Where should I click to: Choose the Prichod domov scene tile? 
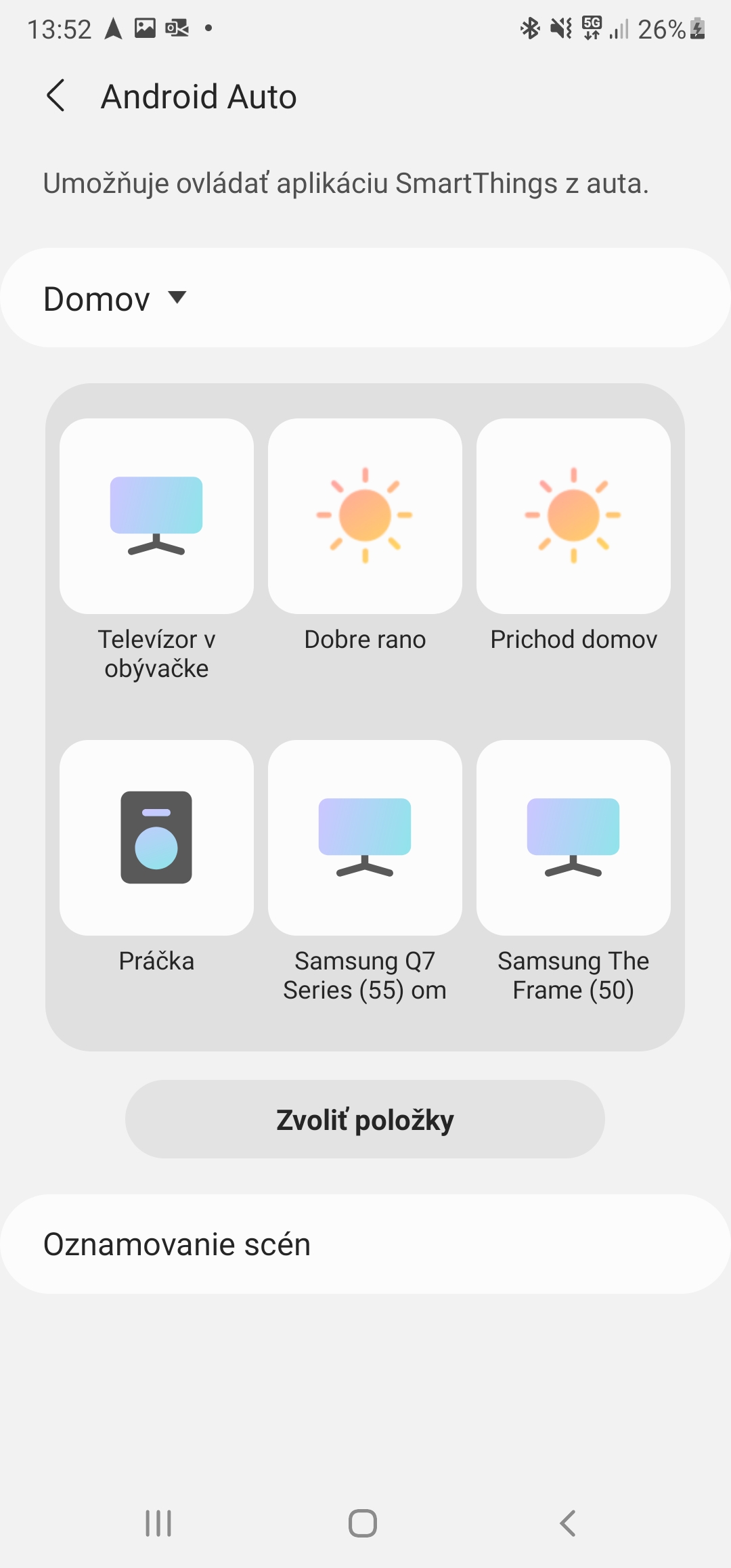(573, 516)
